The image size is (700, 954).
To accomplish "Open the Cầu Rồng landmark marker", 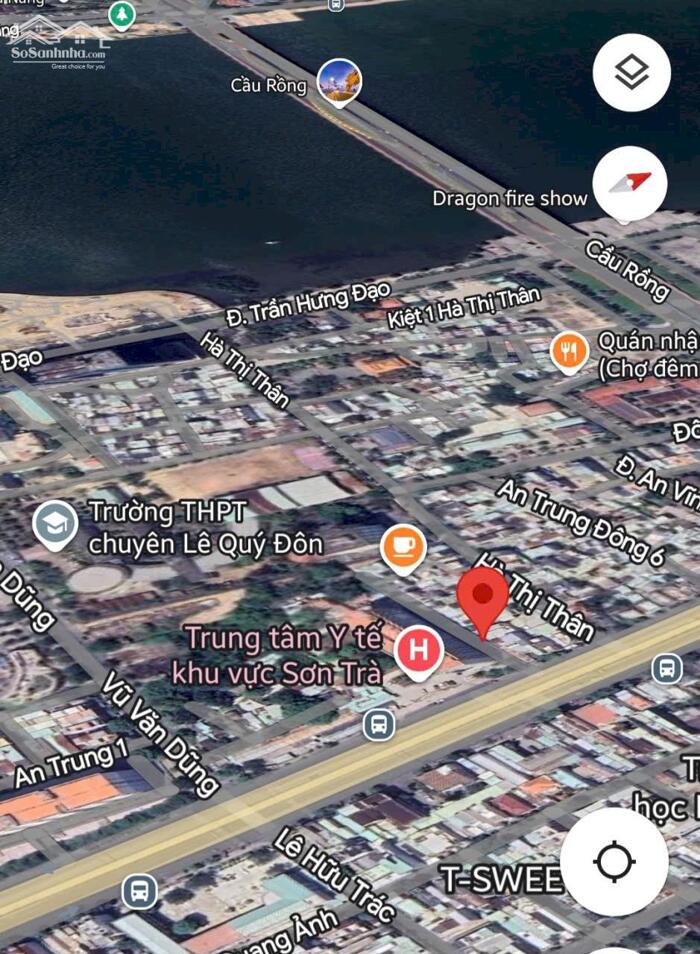I will 339,81.
